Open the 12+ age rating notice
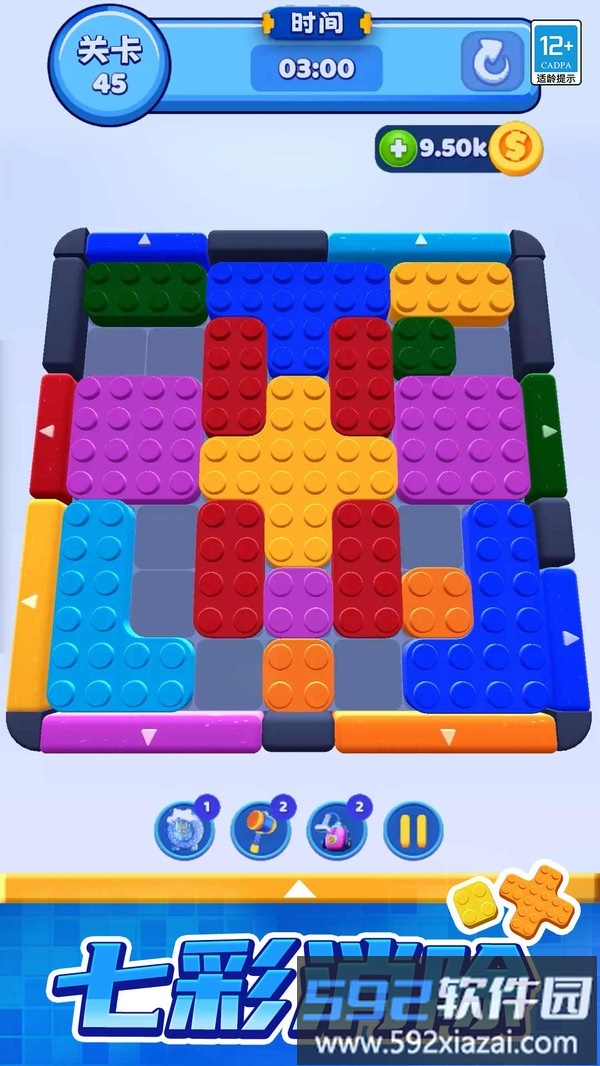 pos(556,52)
